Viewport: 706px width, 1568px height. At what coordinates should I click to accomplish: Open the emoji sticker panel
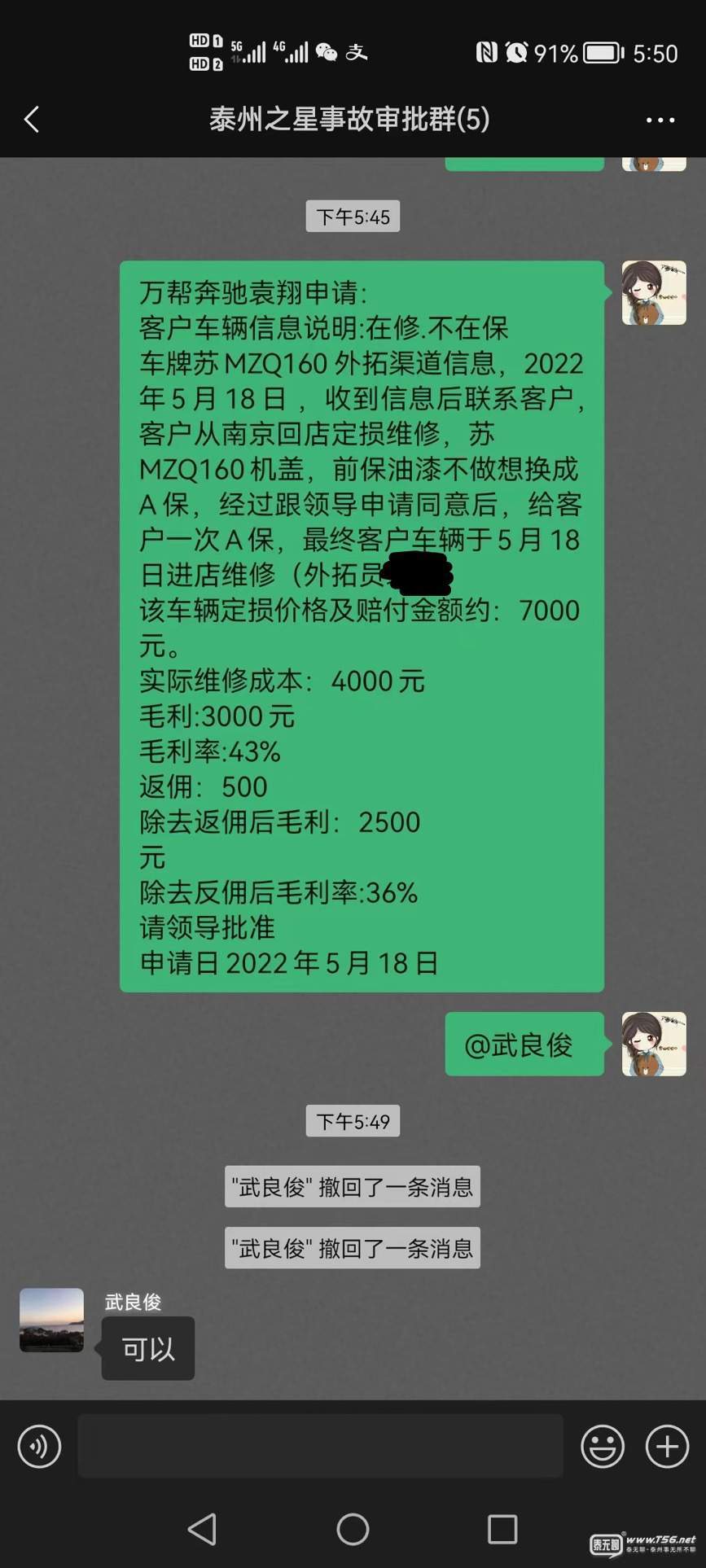pos(602,1447)
